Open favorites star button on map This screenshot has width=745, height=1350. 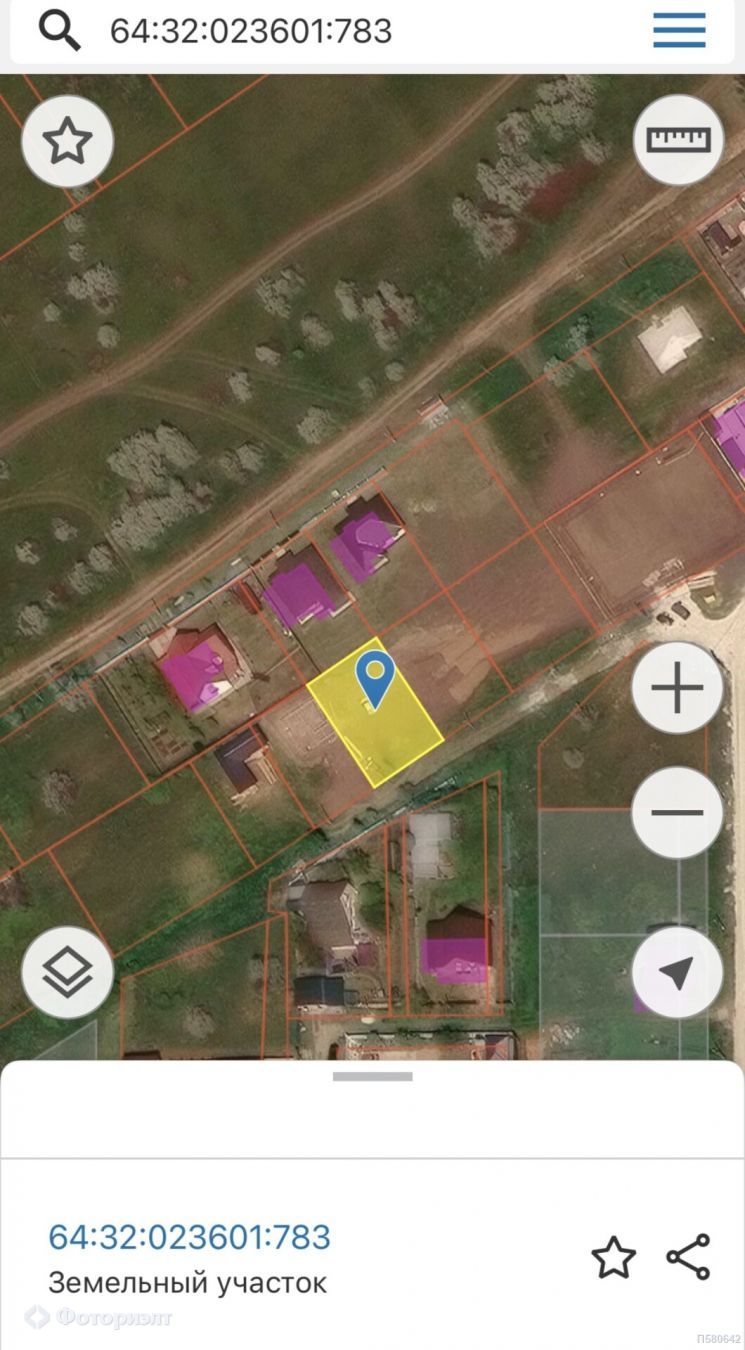[67, 141]
